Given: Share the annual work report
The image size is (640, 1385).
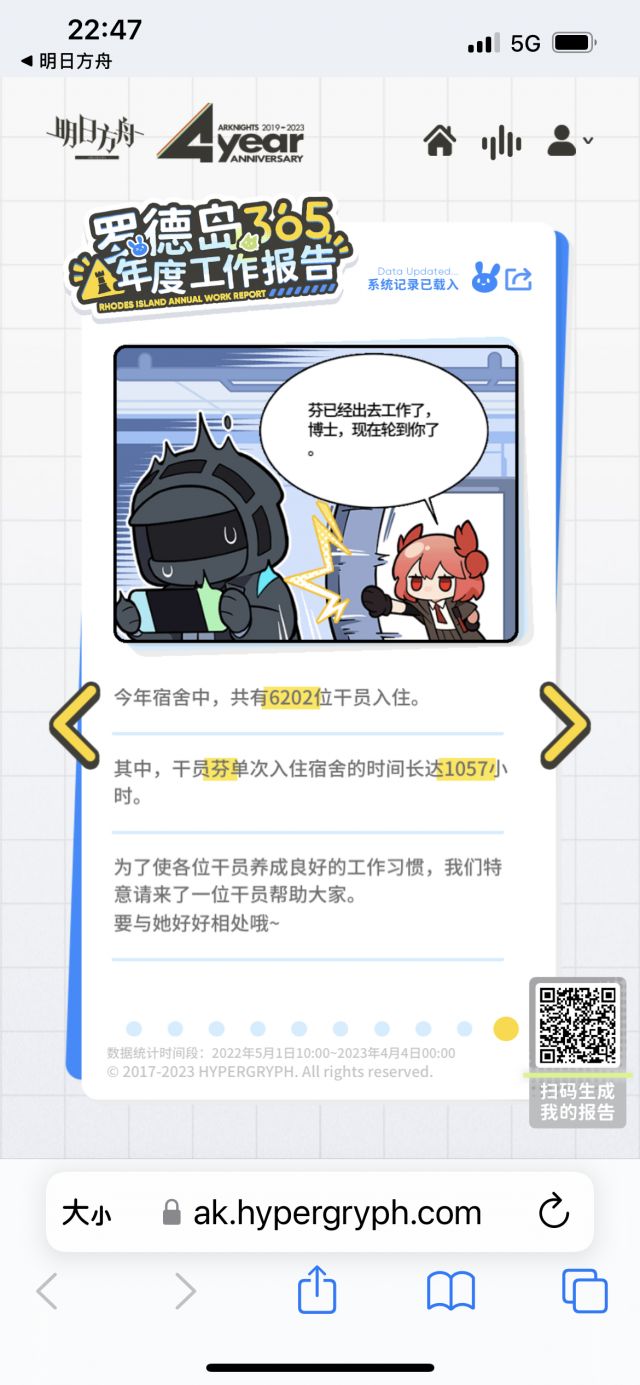Looking at the screenshot, I should (518, 279).
